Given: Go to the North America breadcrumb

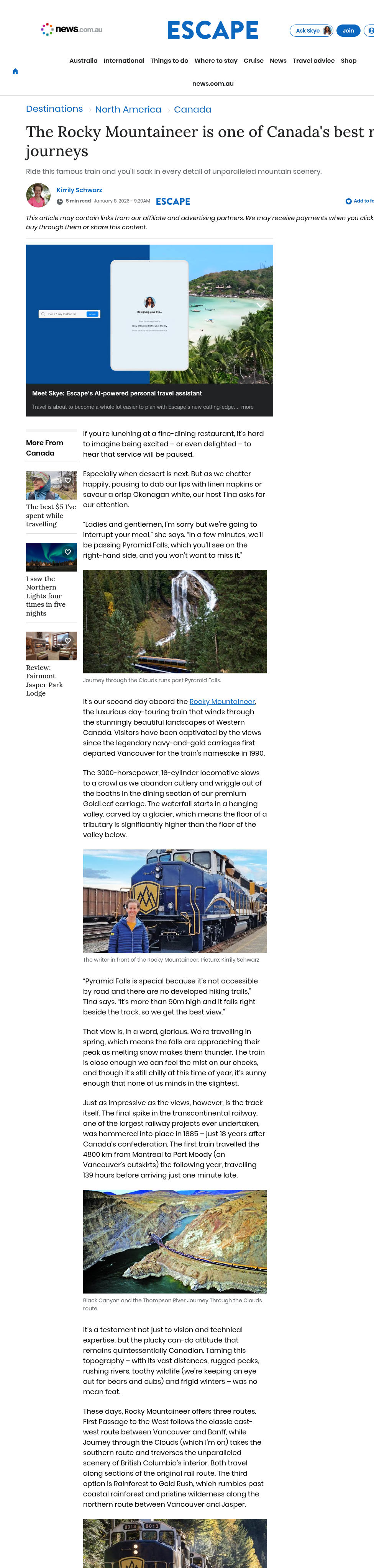Looking at the screenshot, I should pyautogui.click(x=128, y=109).
